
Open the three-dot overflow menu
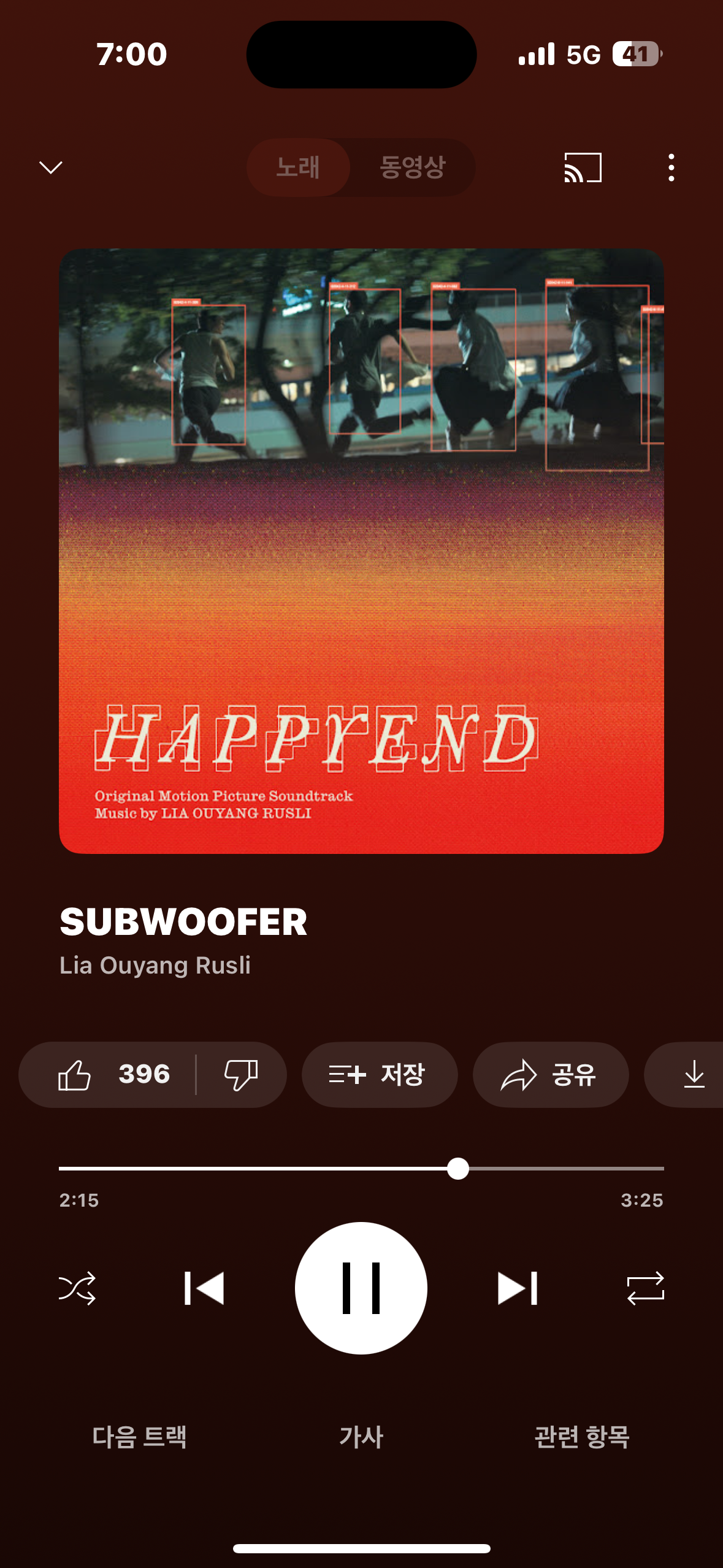[671, 167]
